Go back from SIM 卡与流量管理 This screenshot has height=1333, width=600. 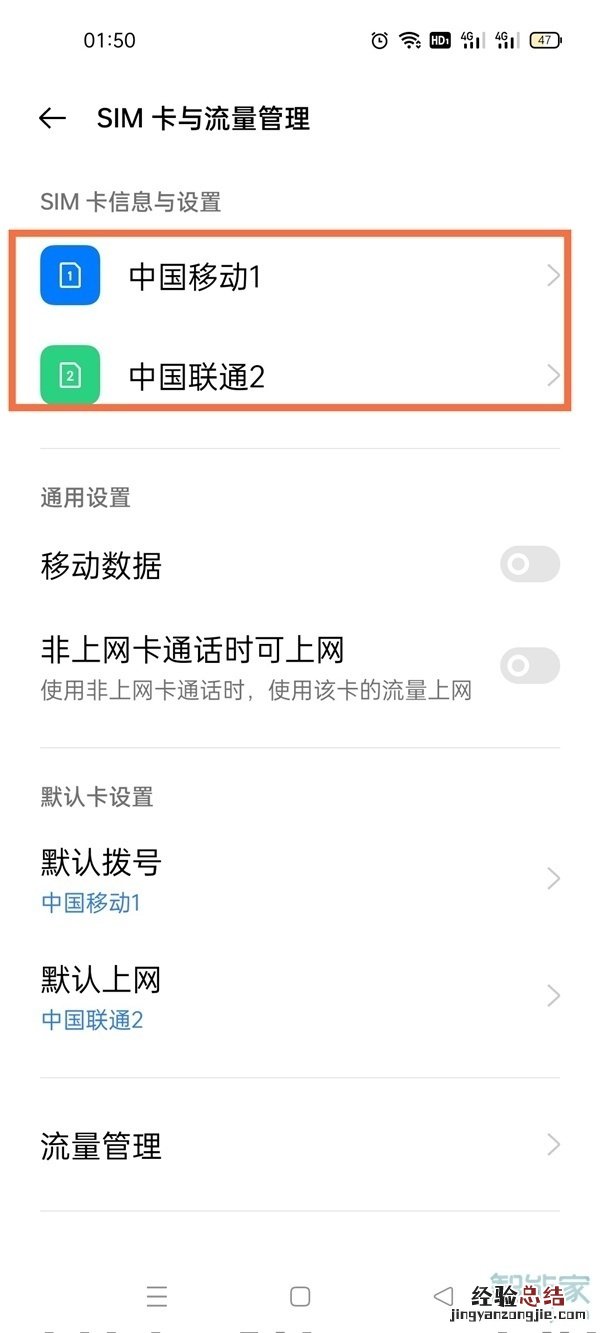[52, 118]
